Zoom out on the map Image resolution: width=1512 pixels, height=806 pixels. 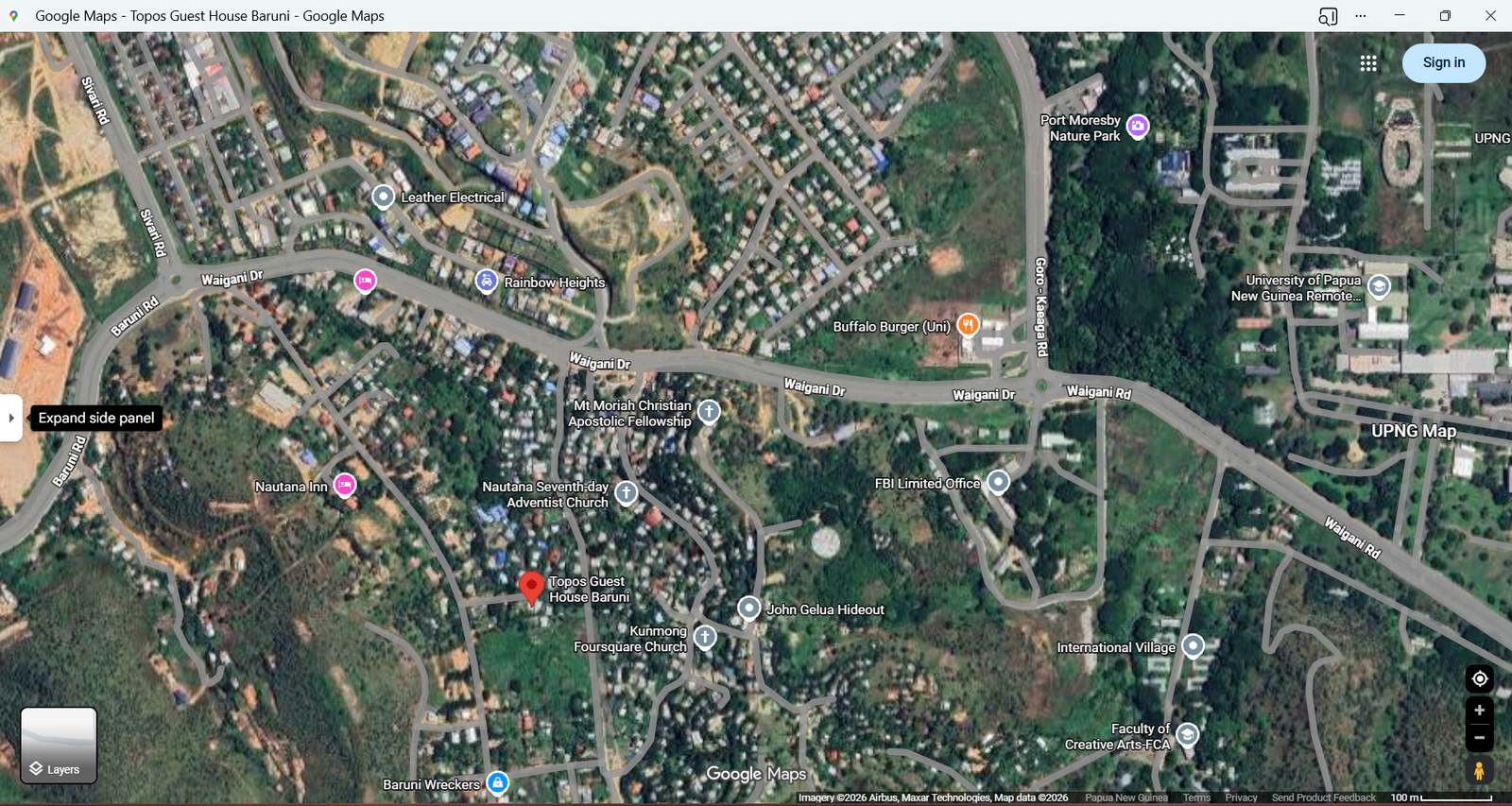point(1479,738)
